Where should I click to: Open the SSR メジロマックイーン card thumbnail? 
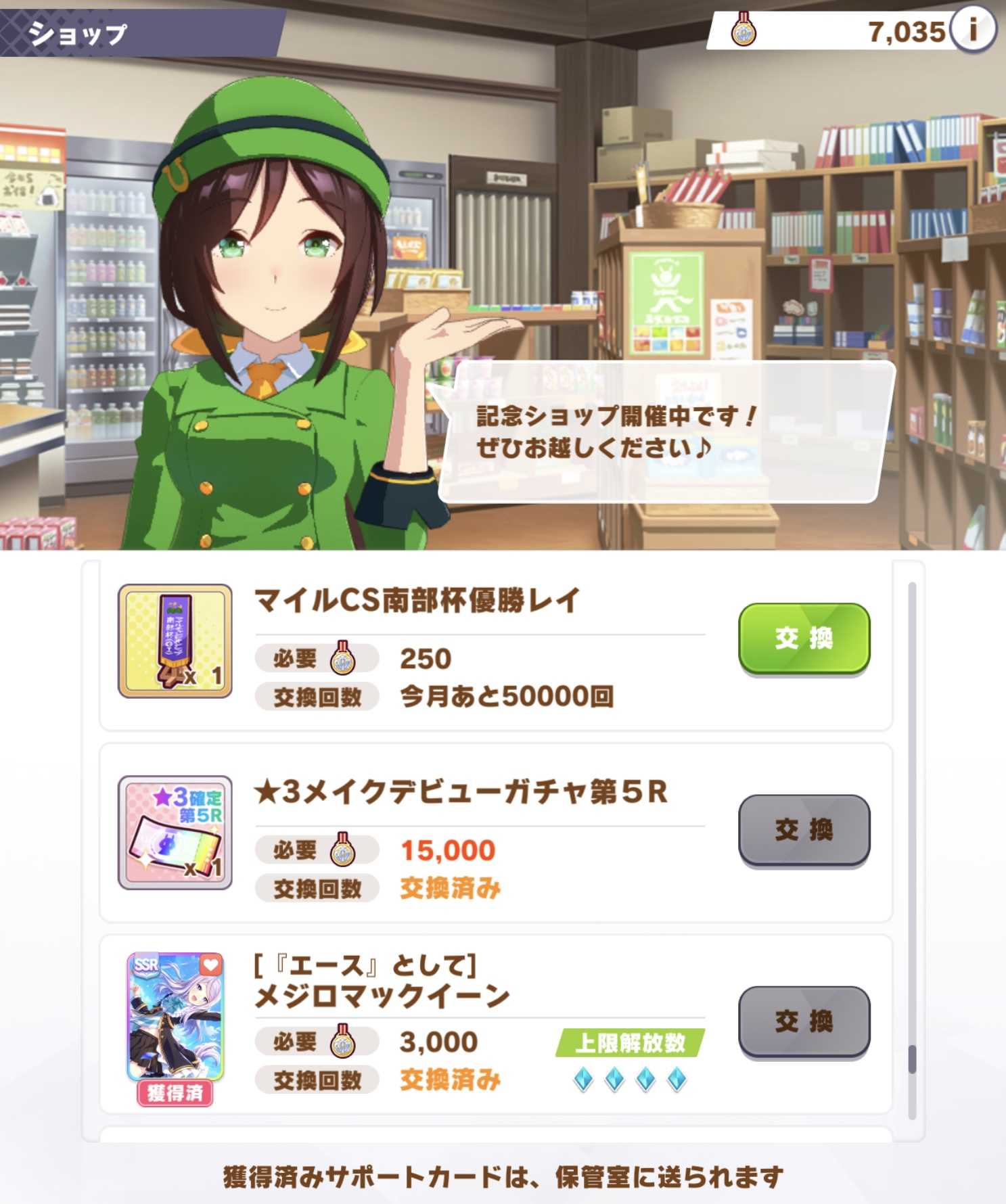point(175,1018)
